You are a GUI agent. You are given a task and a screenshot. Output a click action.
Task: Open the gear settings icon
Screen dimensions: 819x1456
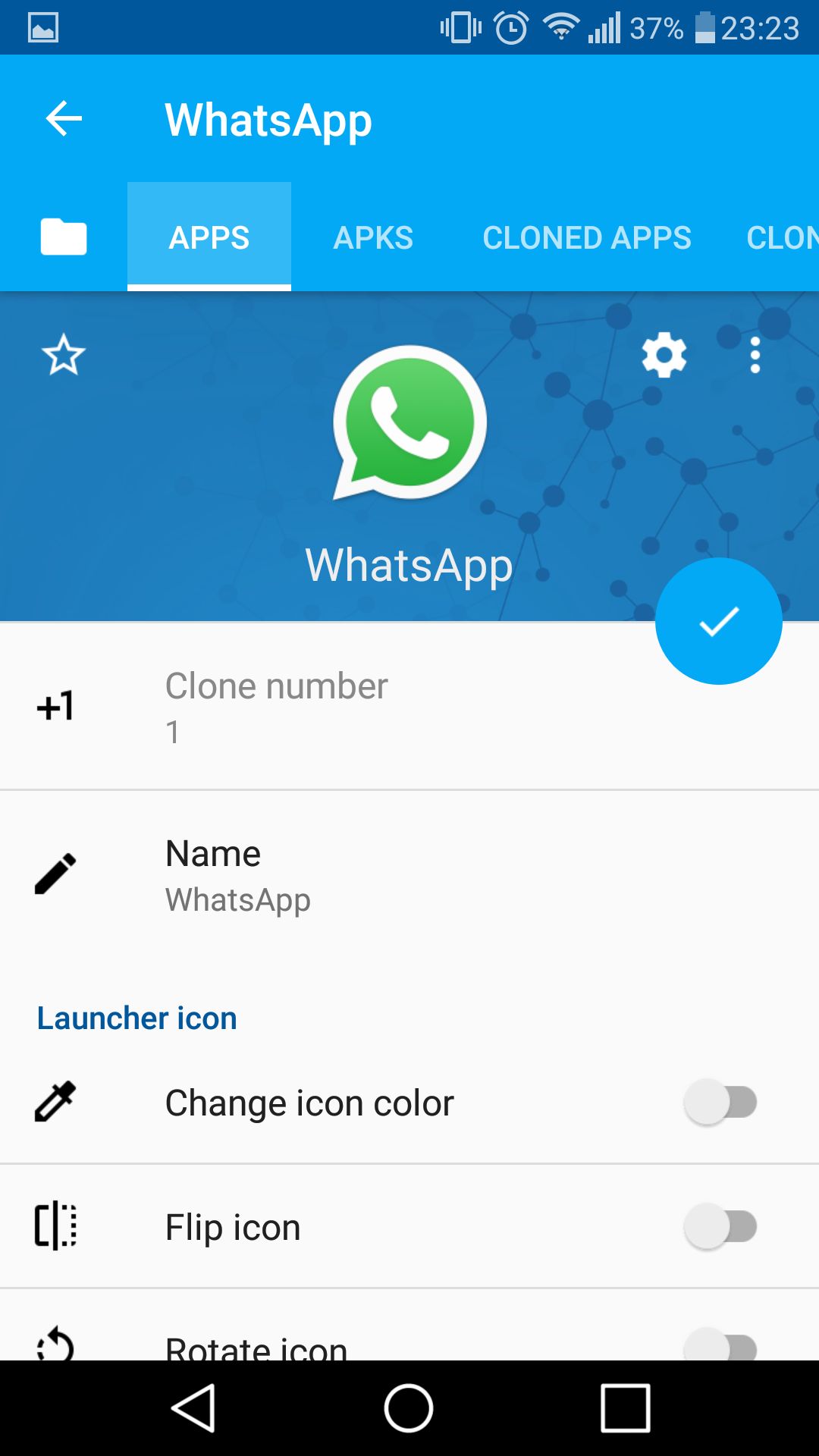[x=664, y=355]
